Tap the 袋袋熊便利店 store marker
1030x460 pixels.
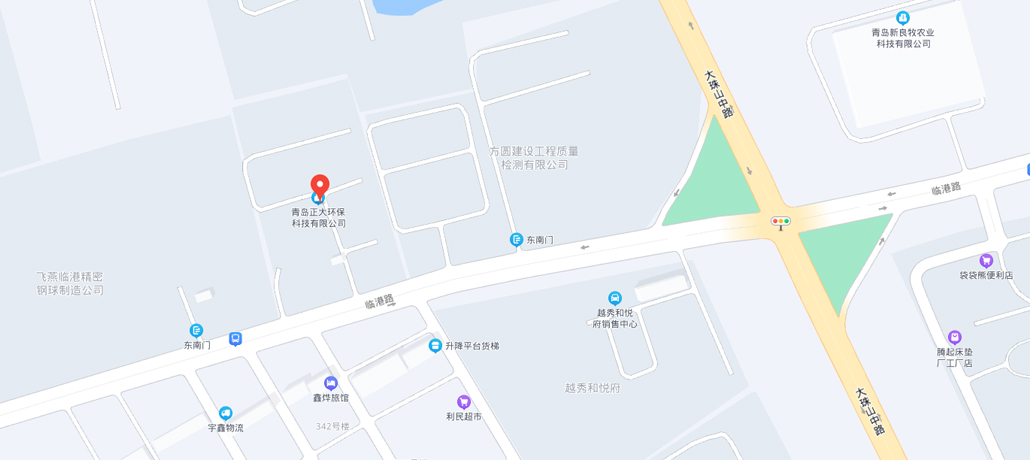(x=986, y=261)
